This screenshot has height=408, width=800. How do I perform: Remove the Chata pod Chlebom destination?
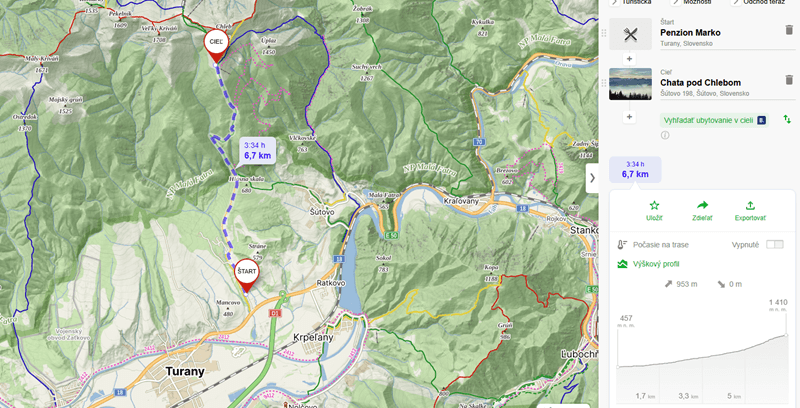(789, 80)
